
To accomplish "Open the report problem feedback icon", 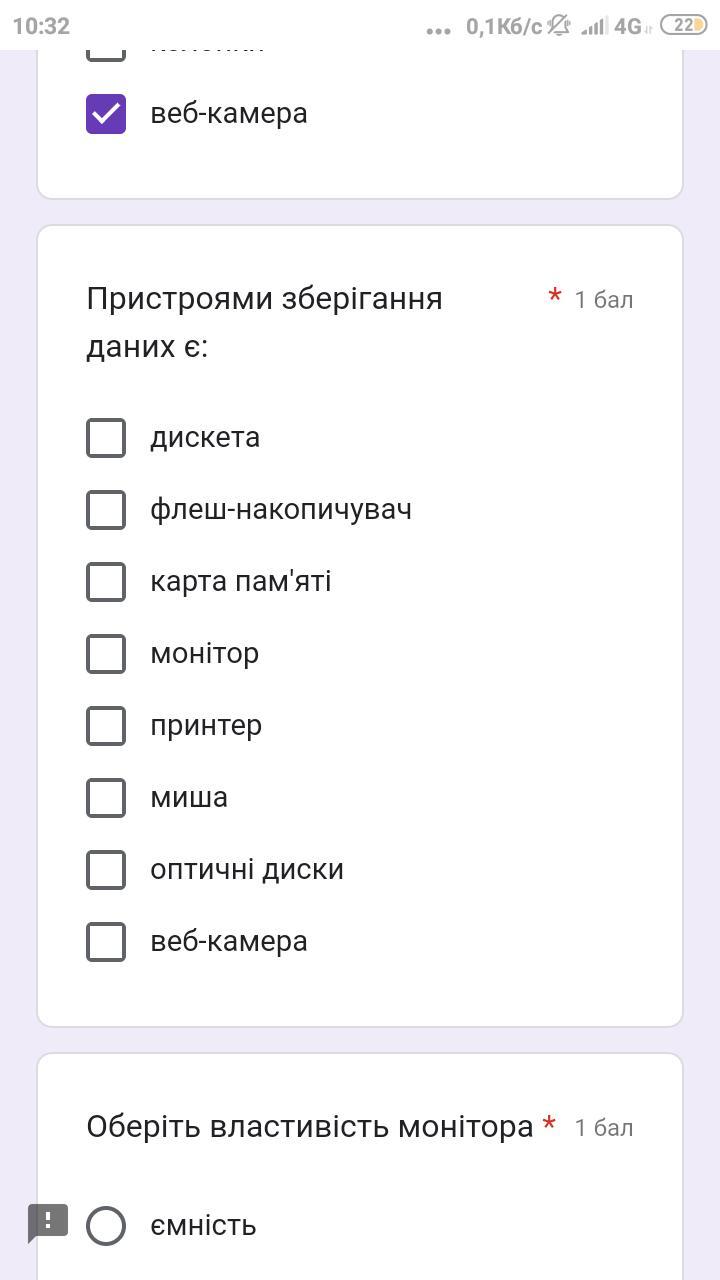I will pos(48,1223).
